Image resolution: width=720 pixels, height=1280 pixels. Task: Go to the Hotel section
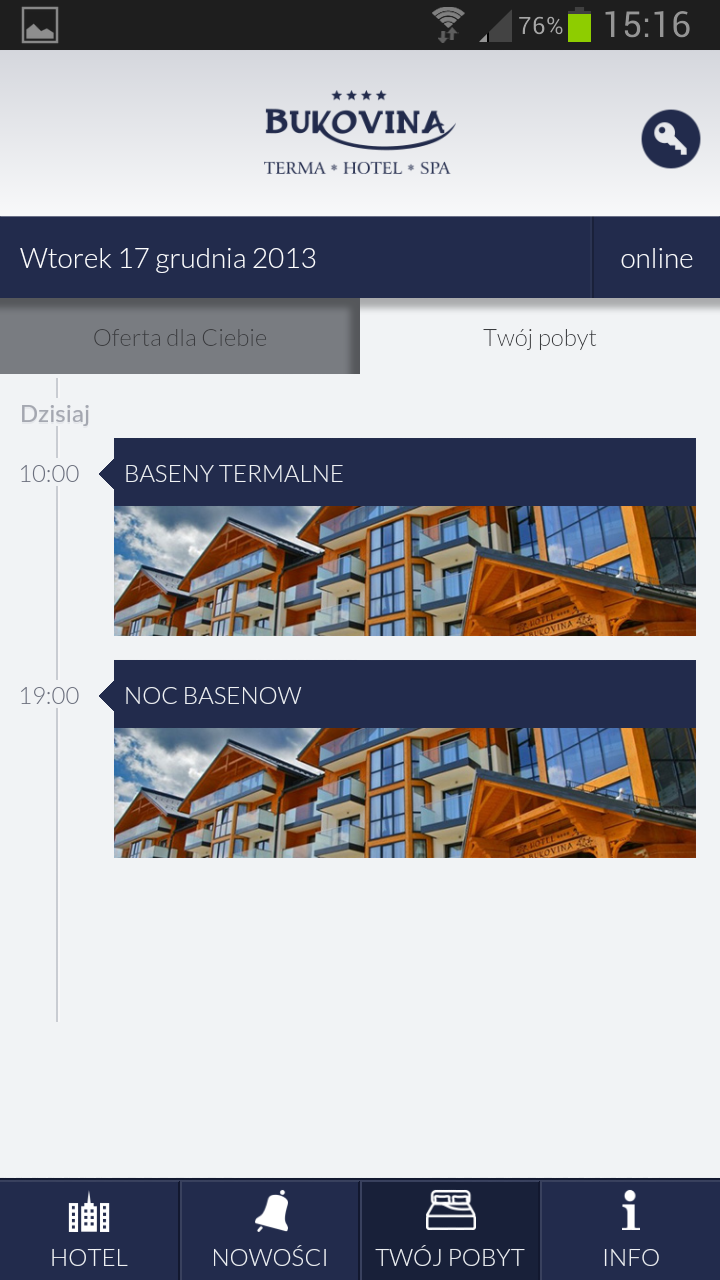(89, 1230)
